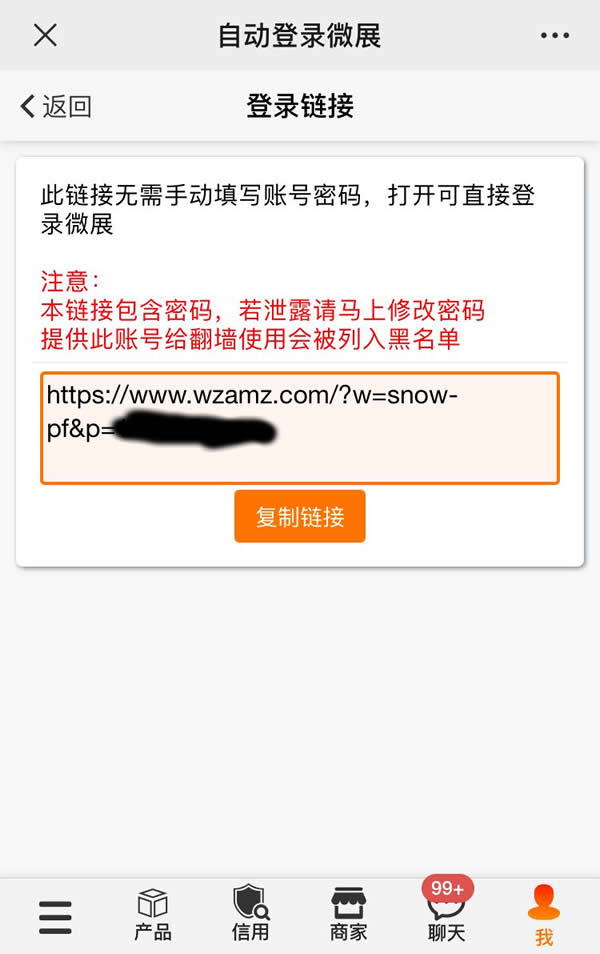Switch to the 产品 tab
600x954 pixels.
coord(153,915)
